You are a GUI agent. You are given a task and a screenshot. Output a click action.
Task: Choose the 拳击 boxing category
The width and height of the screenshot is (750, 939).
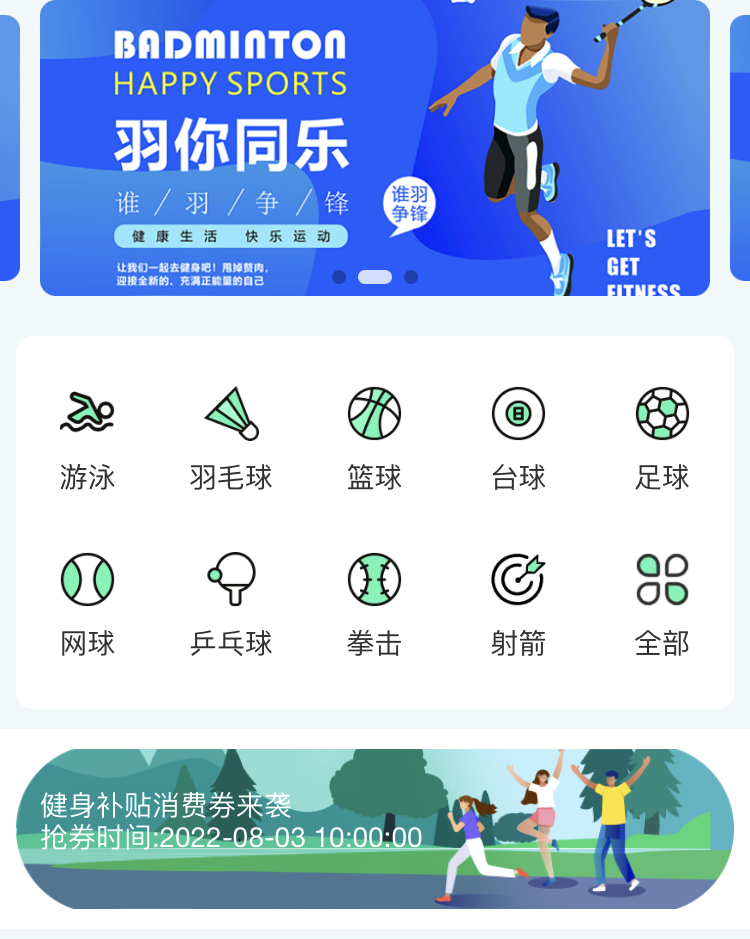click(374, 604)
